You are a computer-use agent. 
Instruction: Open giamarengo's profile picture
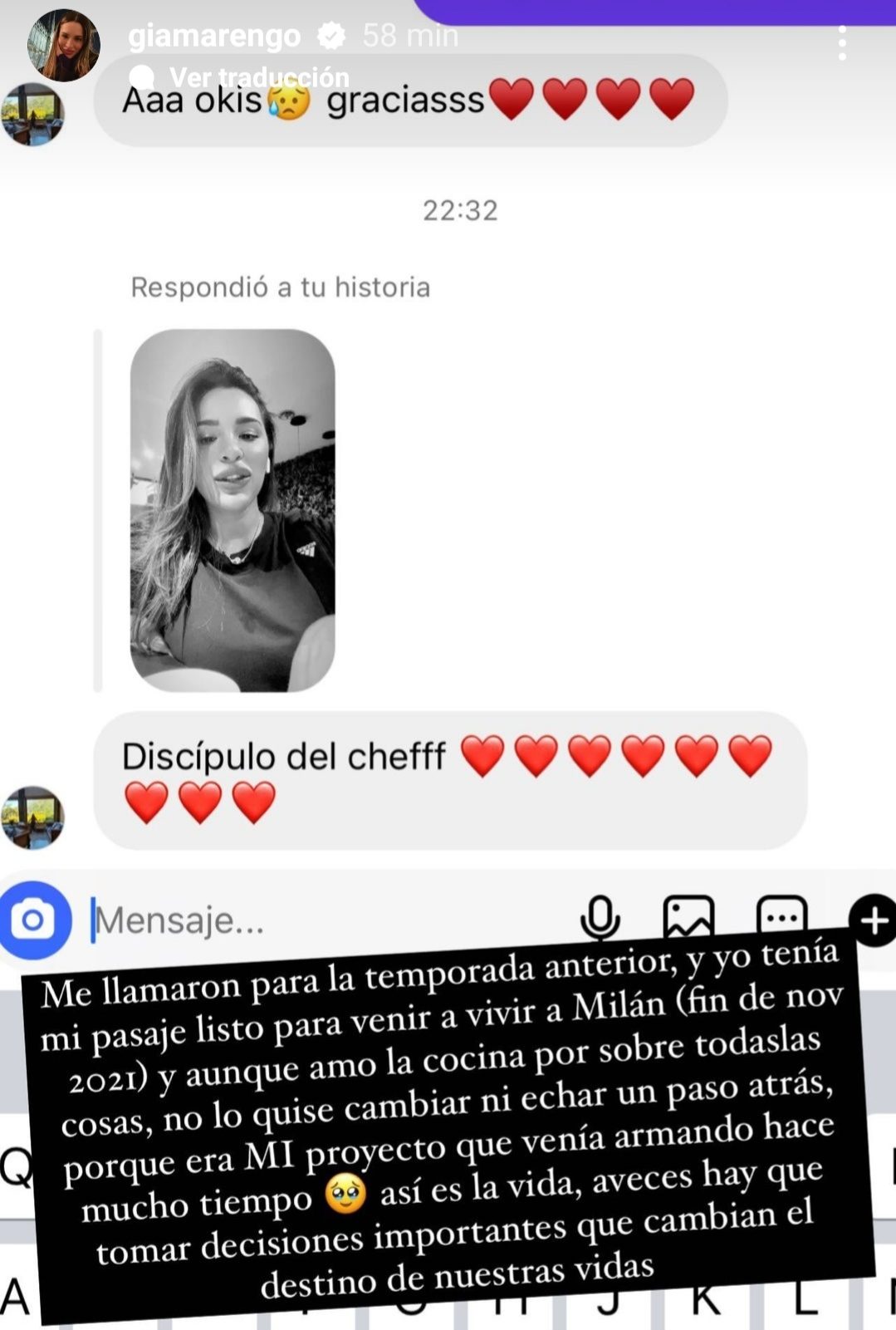[x=63, y=46]
